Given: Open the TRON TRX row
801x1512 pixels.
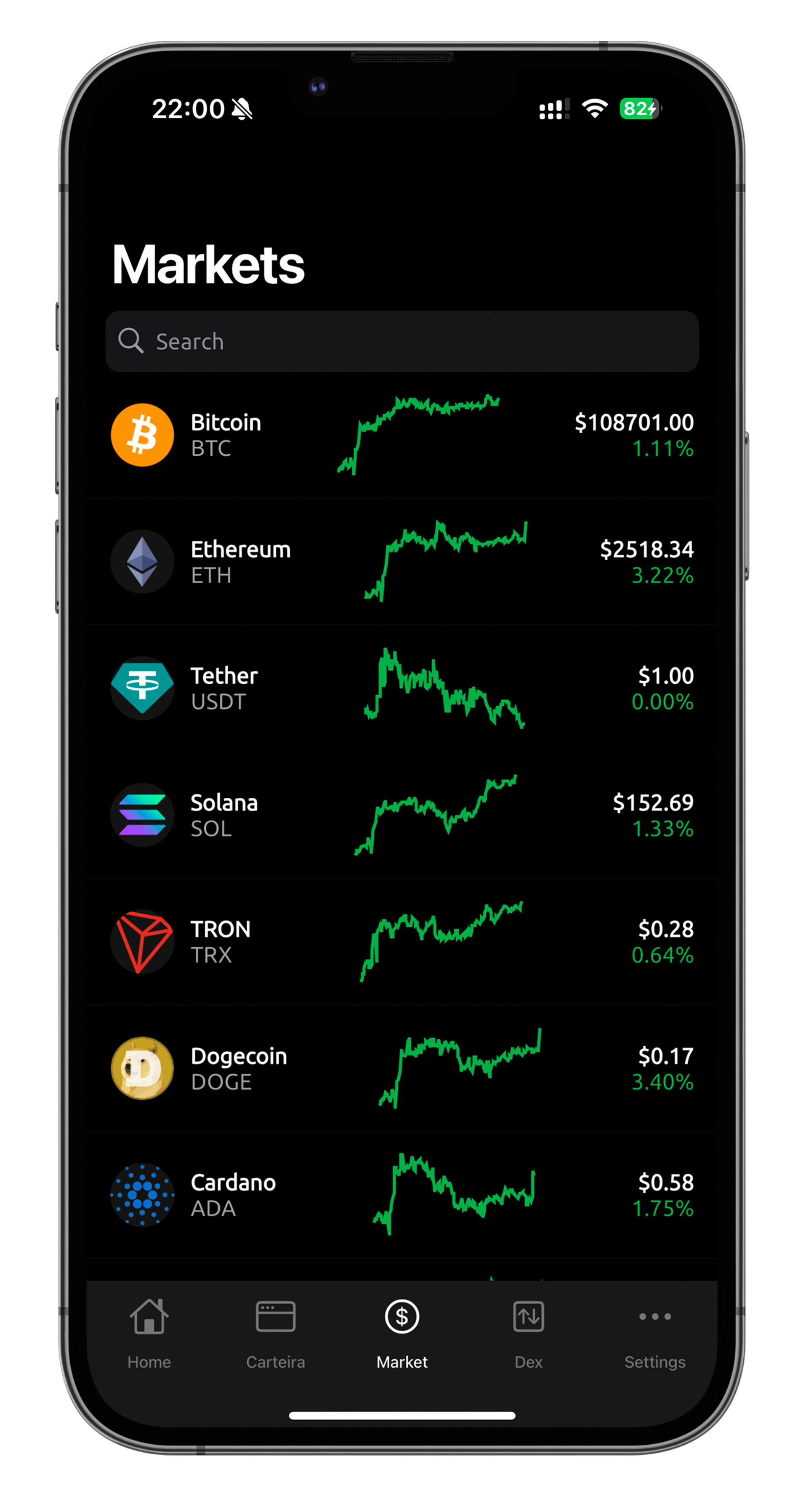Looking at the screenshot, I should point(402,941).
